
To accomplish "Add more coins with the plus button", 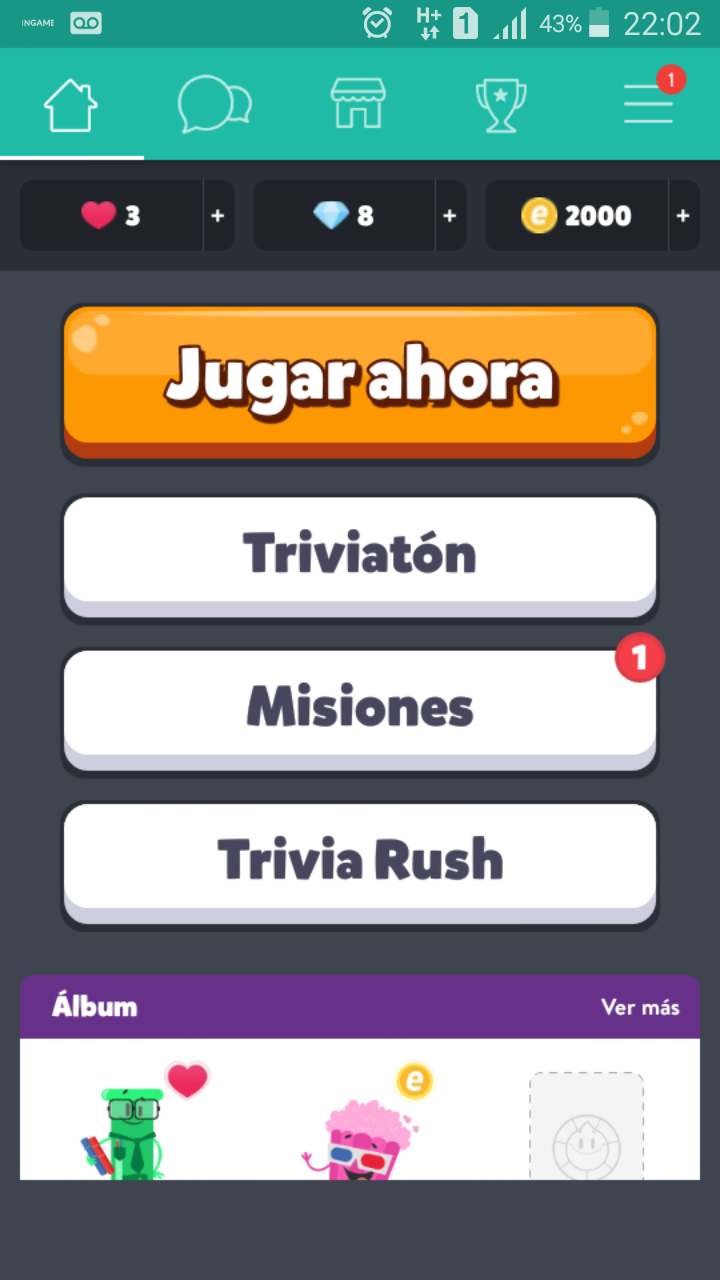I will click(683, 216).
